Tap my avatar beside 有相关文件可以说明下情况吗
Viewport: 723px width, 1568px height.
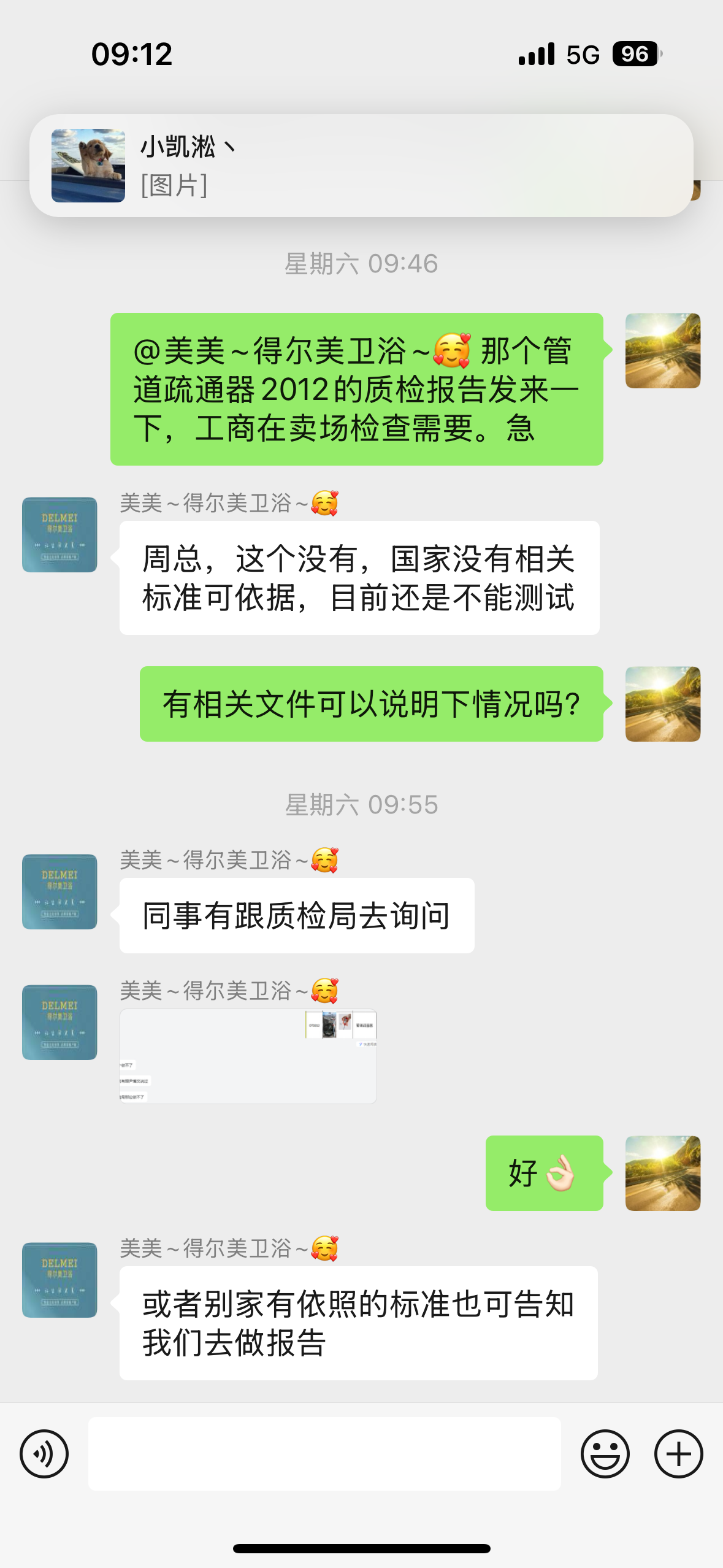point(662,704)
